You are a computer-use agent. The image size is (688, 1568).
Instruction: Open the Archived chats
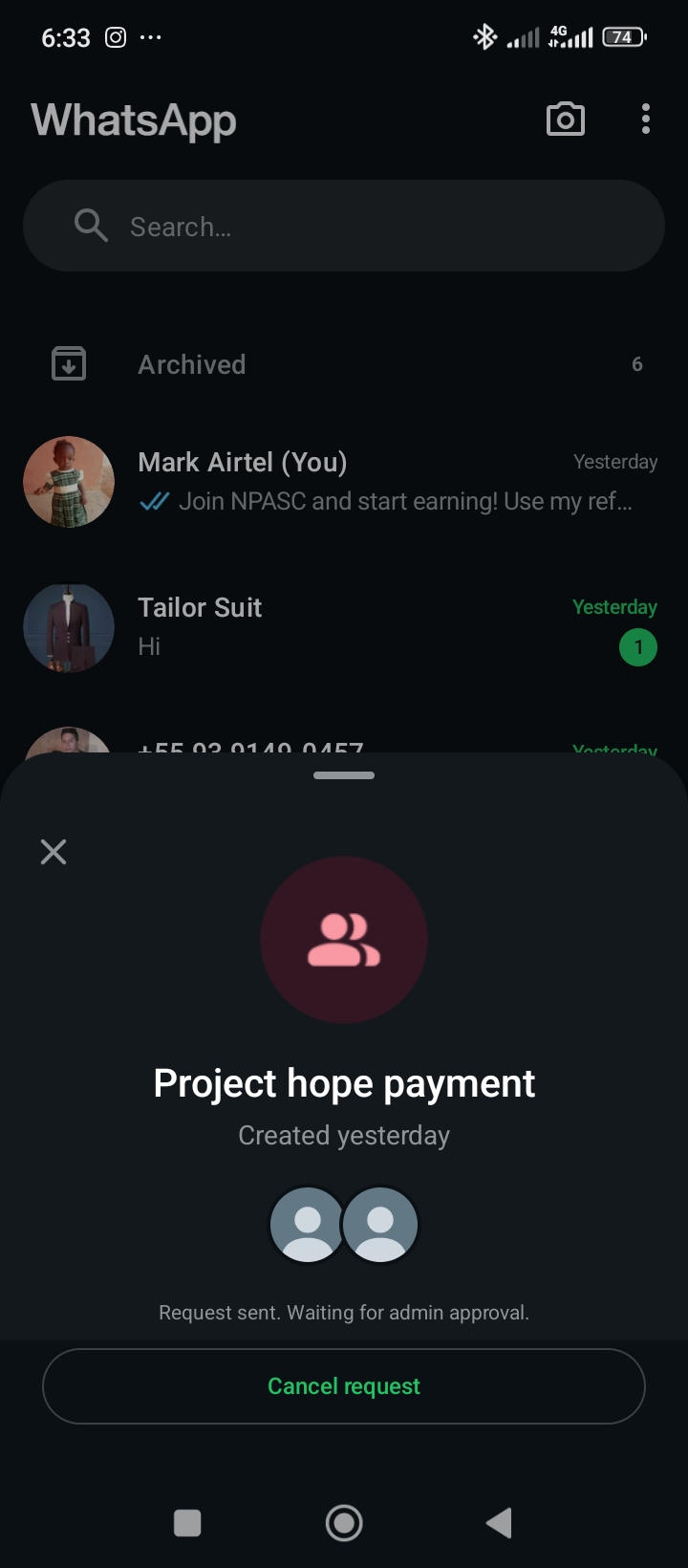pyautogui.click(x=344, y=364)
